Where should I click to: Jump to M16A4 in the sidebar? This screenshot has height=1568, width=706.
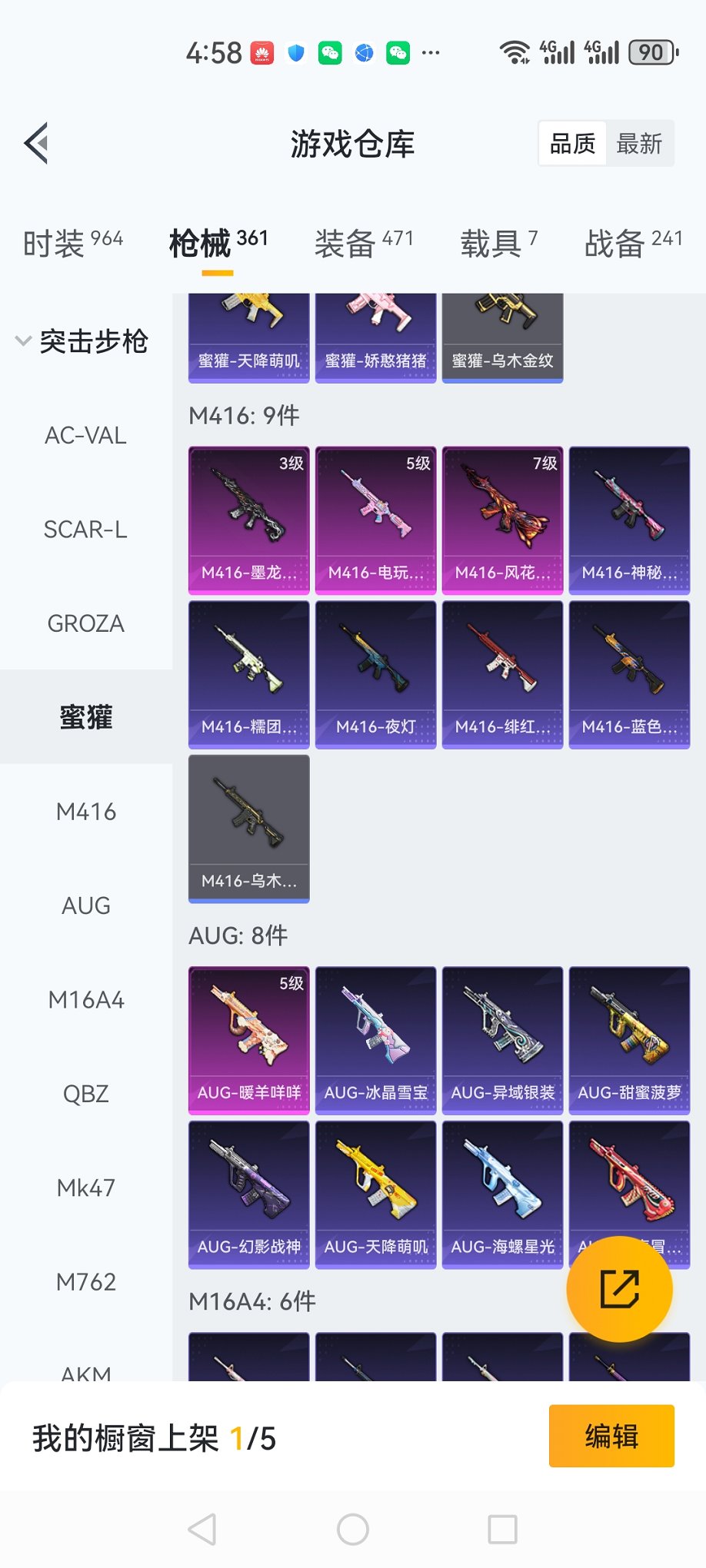tap(85, 1000)
